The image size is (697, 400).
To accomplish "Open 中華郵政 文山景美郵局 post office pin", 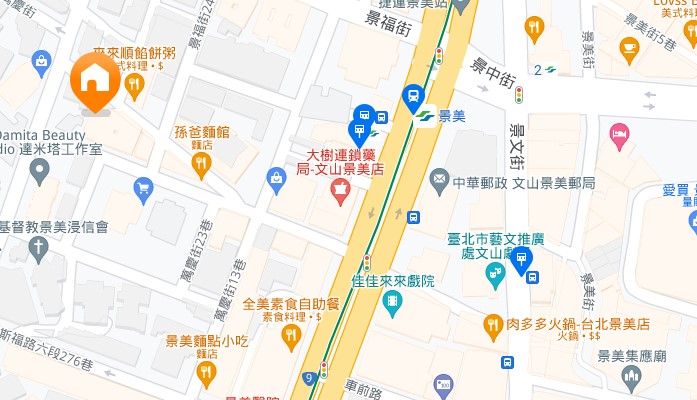I will pyautogui.click(x=439, y=182).
